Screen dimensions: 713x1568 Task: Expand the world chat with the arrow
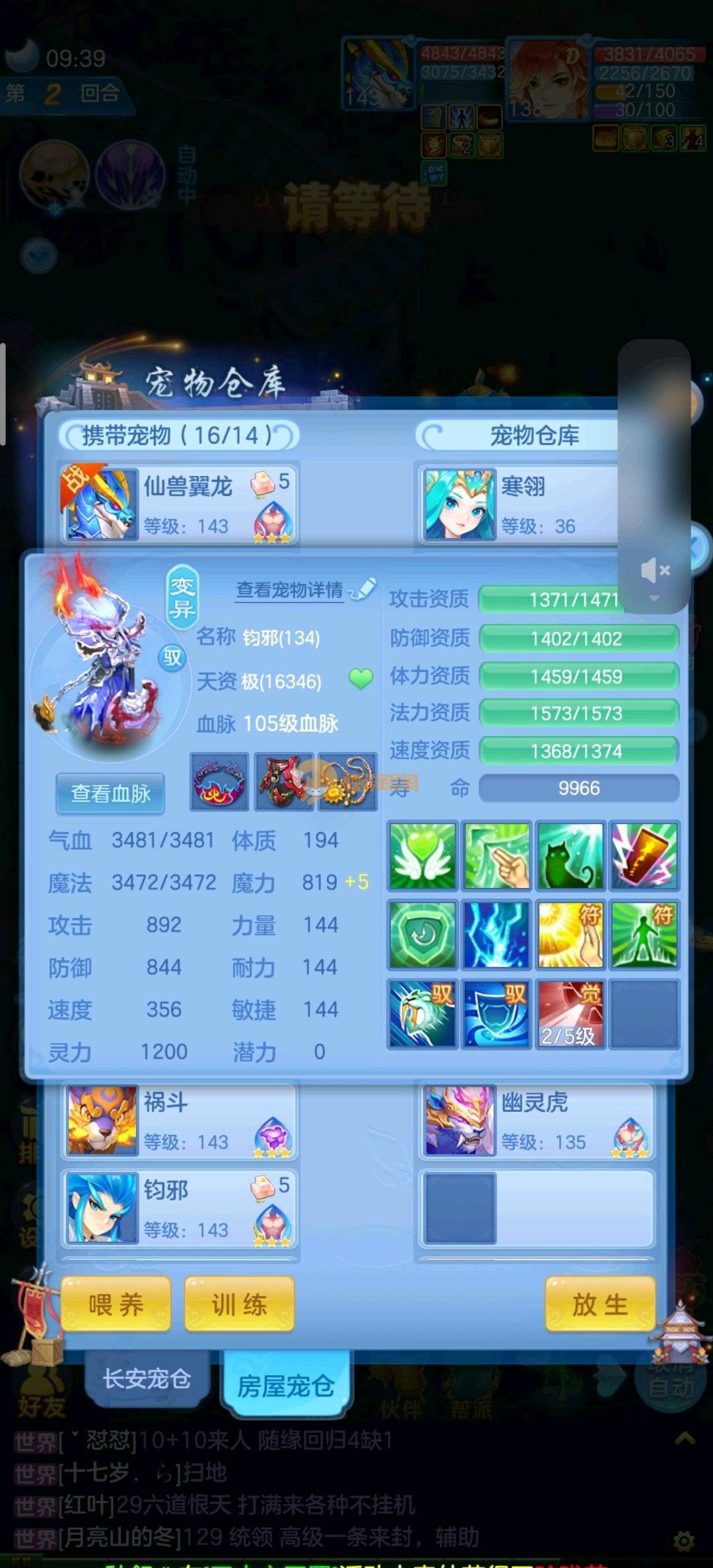(x=685, y=1438)
